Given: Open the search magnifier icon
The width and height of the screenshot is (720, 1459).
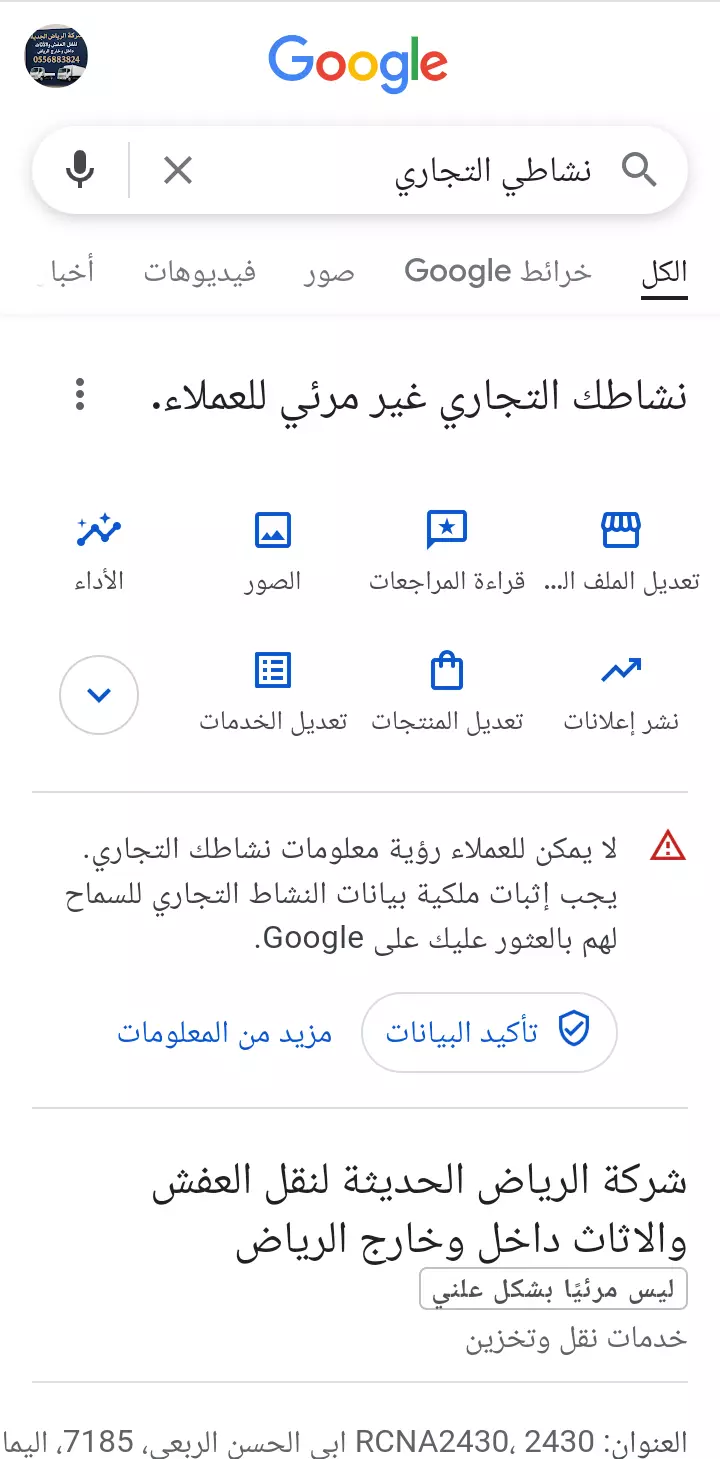Looking at the screenshot, I should tap(640, 170).
